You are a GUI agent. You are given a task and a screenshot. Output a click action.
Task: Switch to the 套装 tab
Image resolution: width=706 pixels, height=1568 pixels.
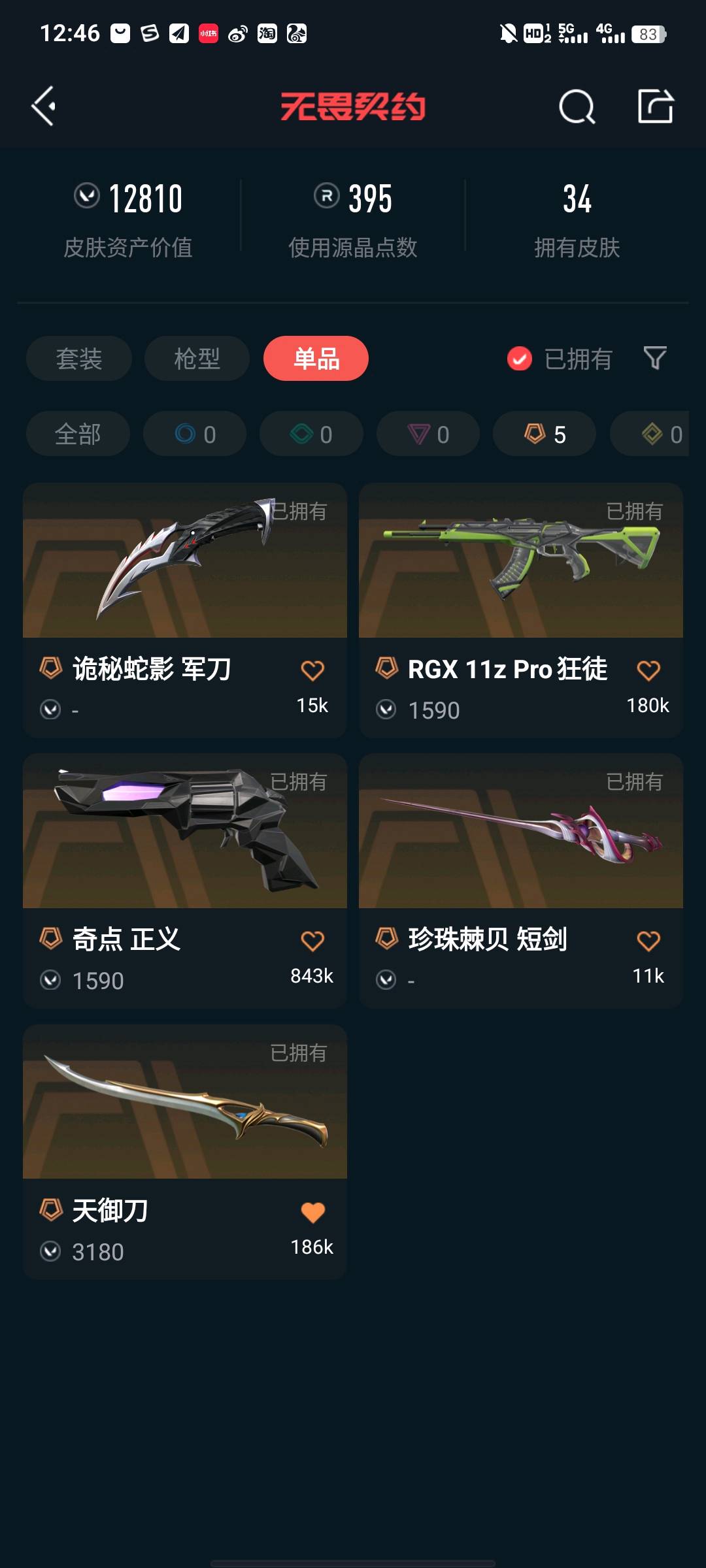tap(79, 359)
